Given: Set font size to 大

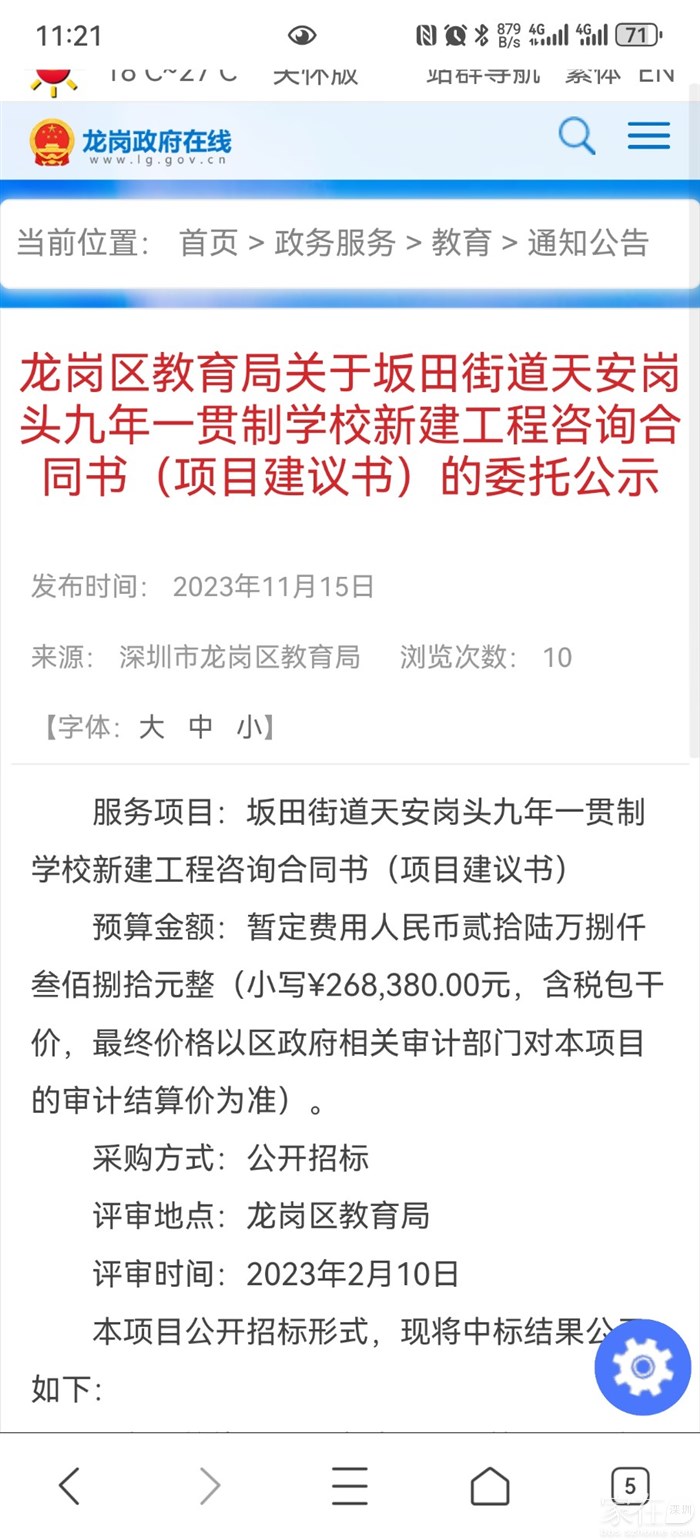Looking at the screenshot, I should [151, 726].
